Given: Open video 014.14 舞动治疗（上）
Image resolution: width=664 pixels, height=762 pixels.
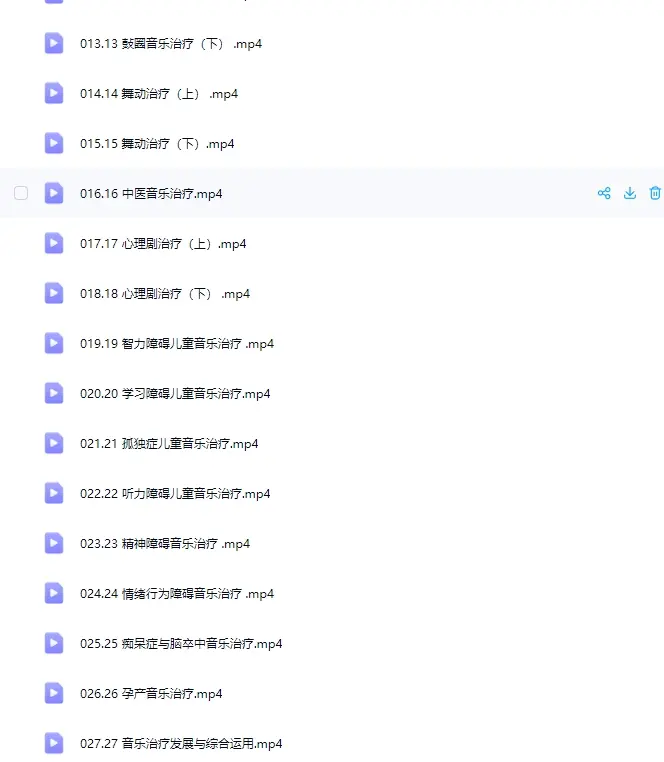Looking at the screenshot, I should [x=159, y=94].
